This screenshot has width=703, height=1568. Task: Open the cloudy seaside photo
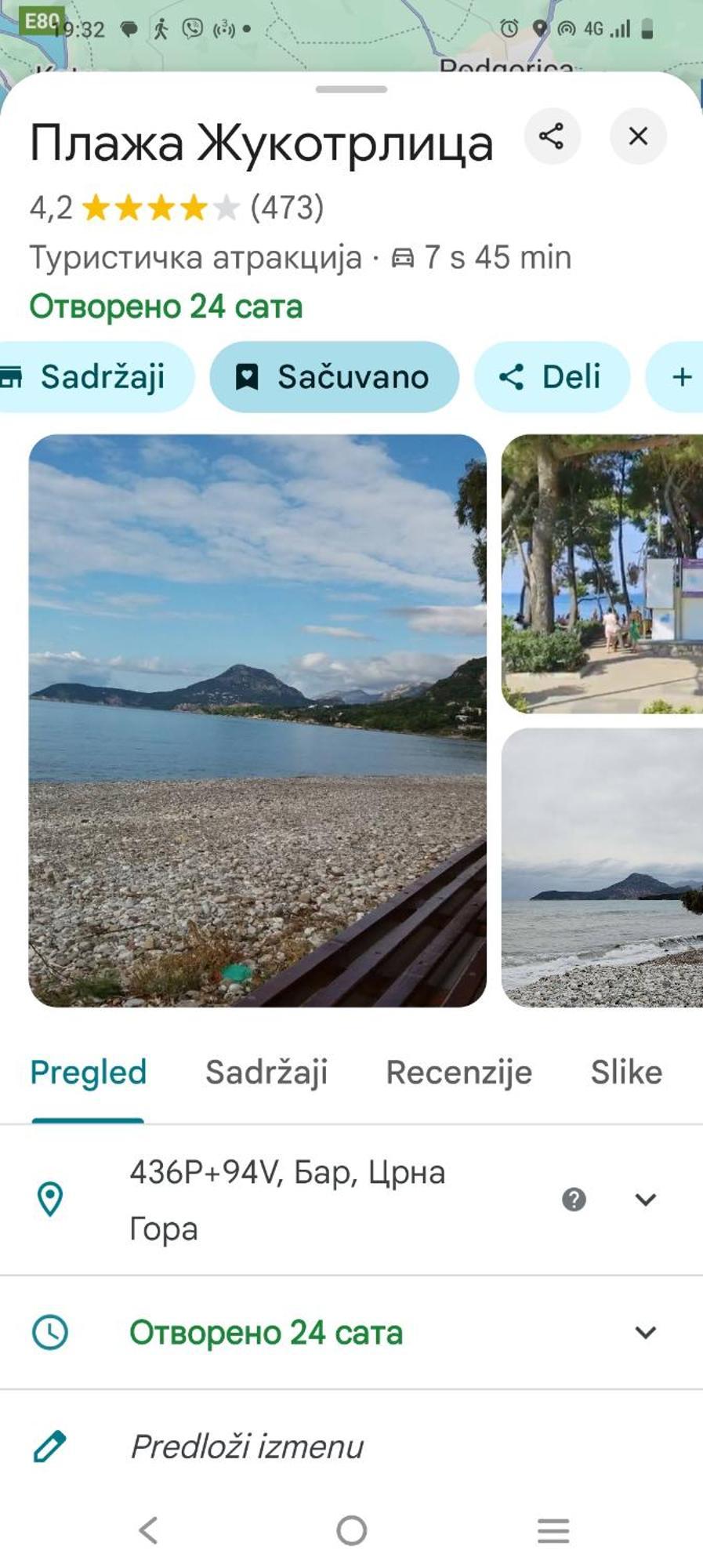[x=602, y=867]
